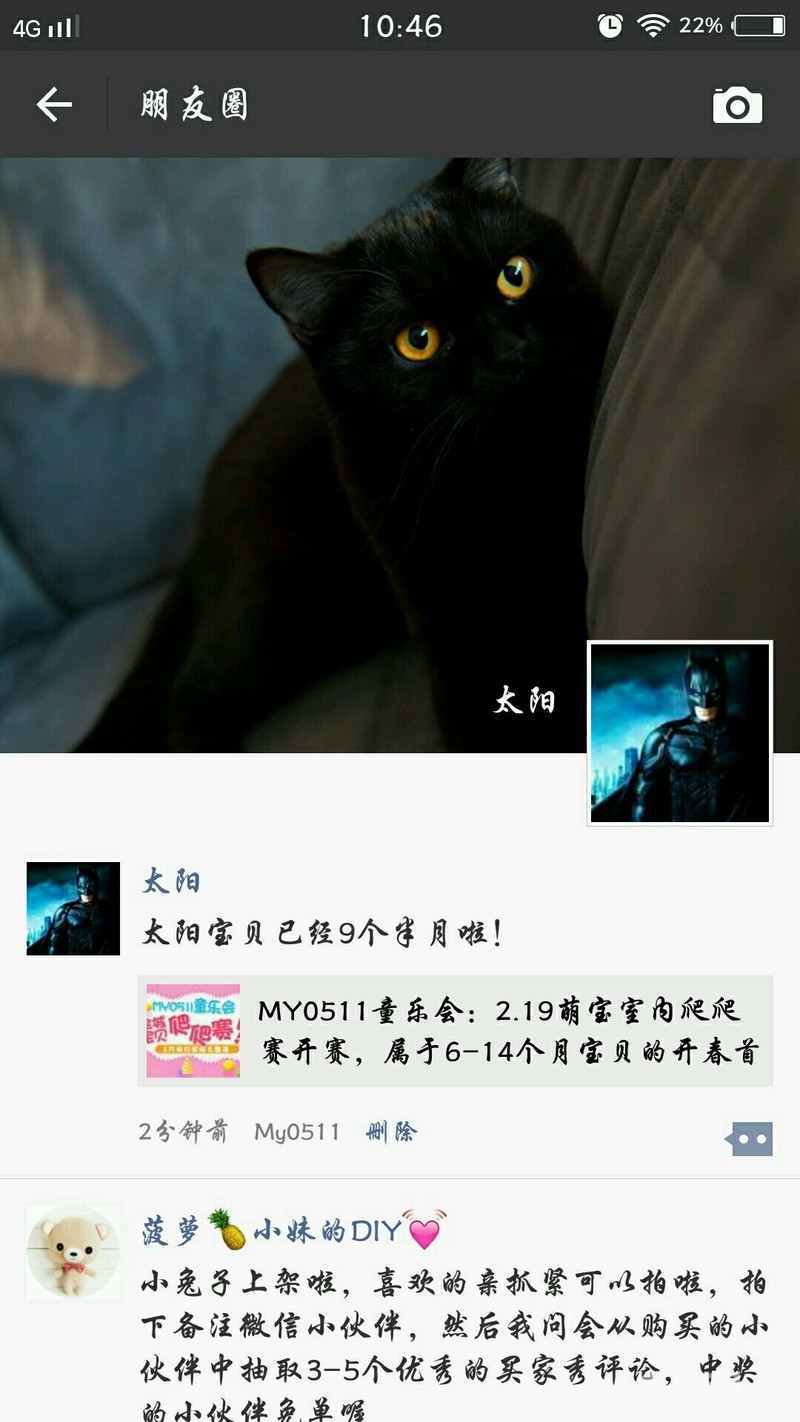Open the camera to post a moment
800x1422 pixels.
click(737, 105)
